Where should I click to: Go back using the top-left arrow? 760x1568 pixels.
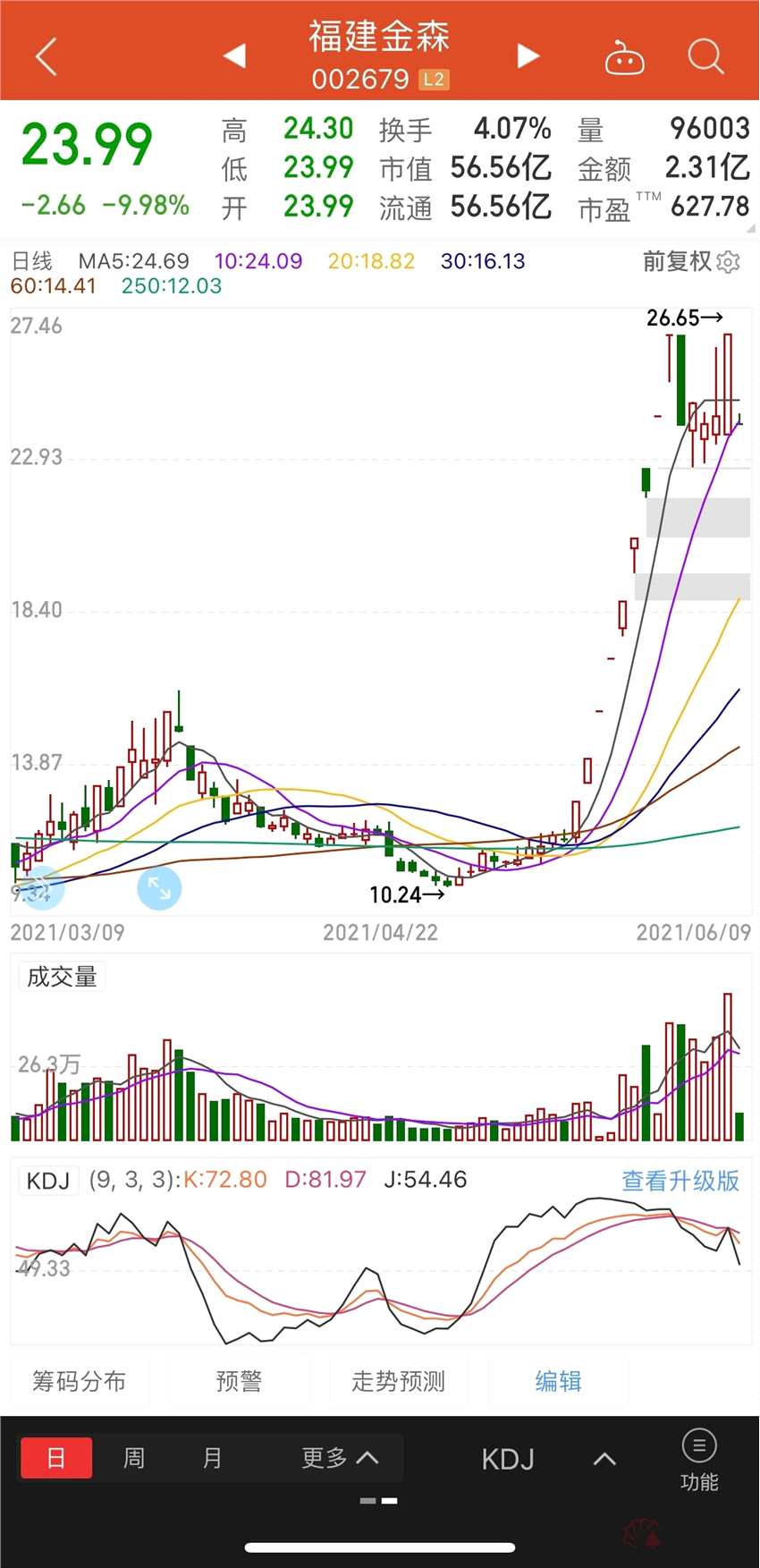[x=46, y=56]
